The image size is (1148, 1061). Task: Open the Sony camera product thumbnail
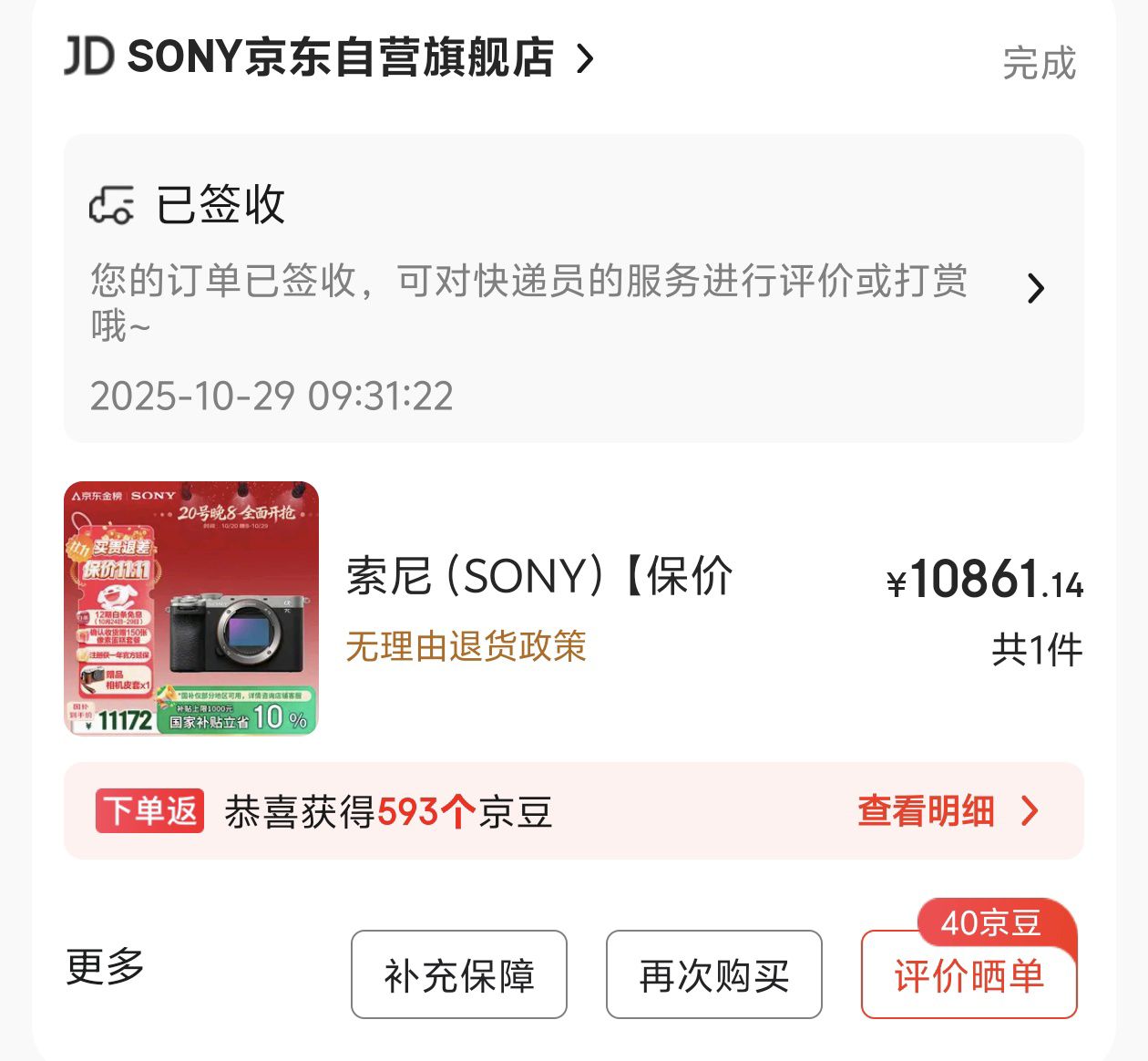coord(191,608)
